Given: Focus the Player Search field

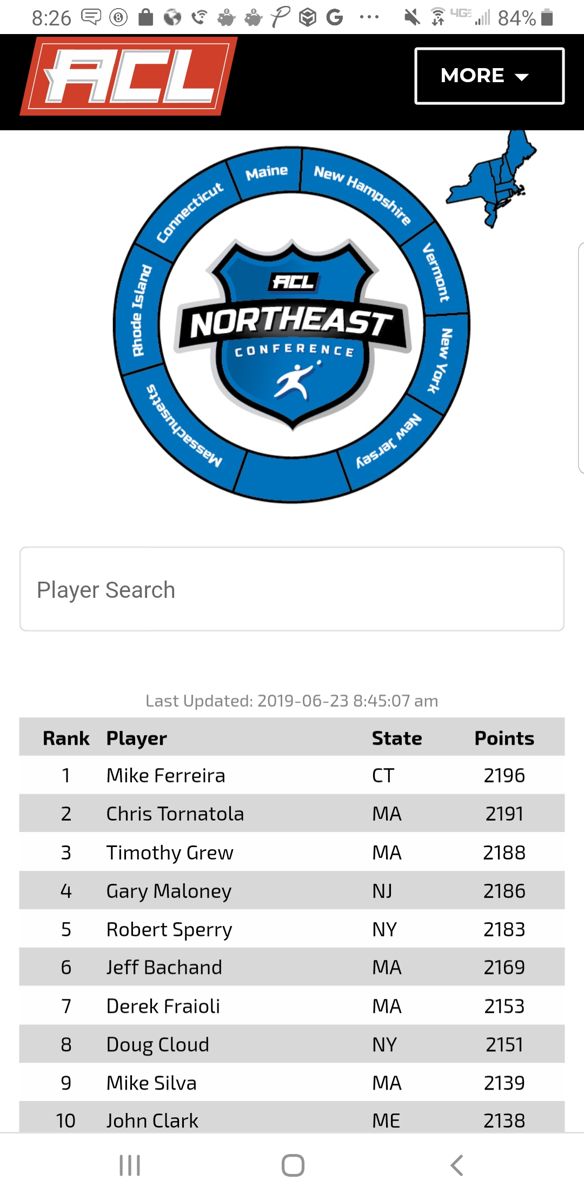Looking at the screenshot, I should [292, 589].
